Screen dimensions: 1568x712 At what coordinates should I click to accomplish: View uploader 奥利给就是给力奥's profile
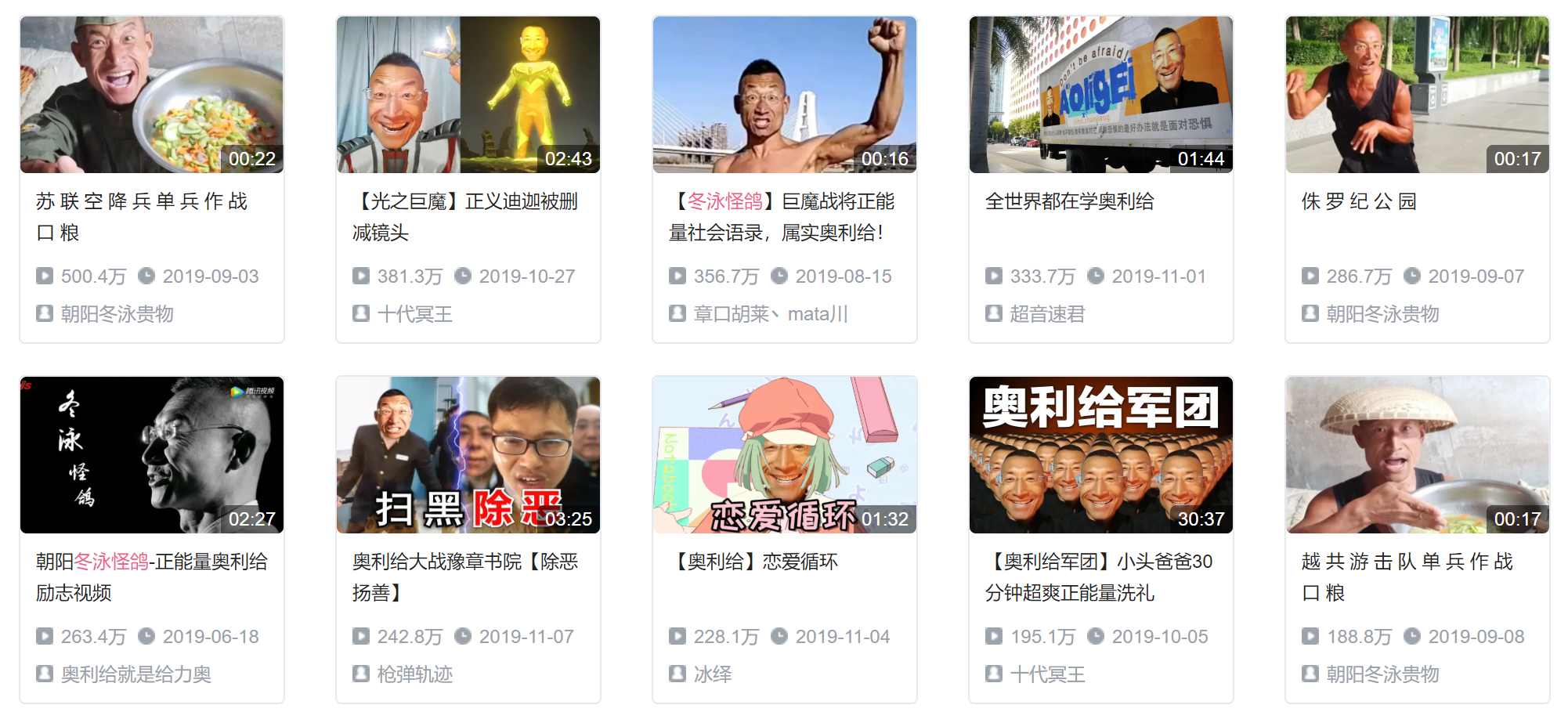136,674
